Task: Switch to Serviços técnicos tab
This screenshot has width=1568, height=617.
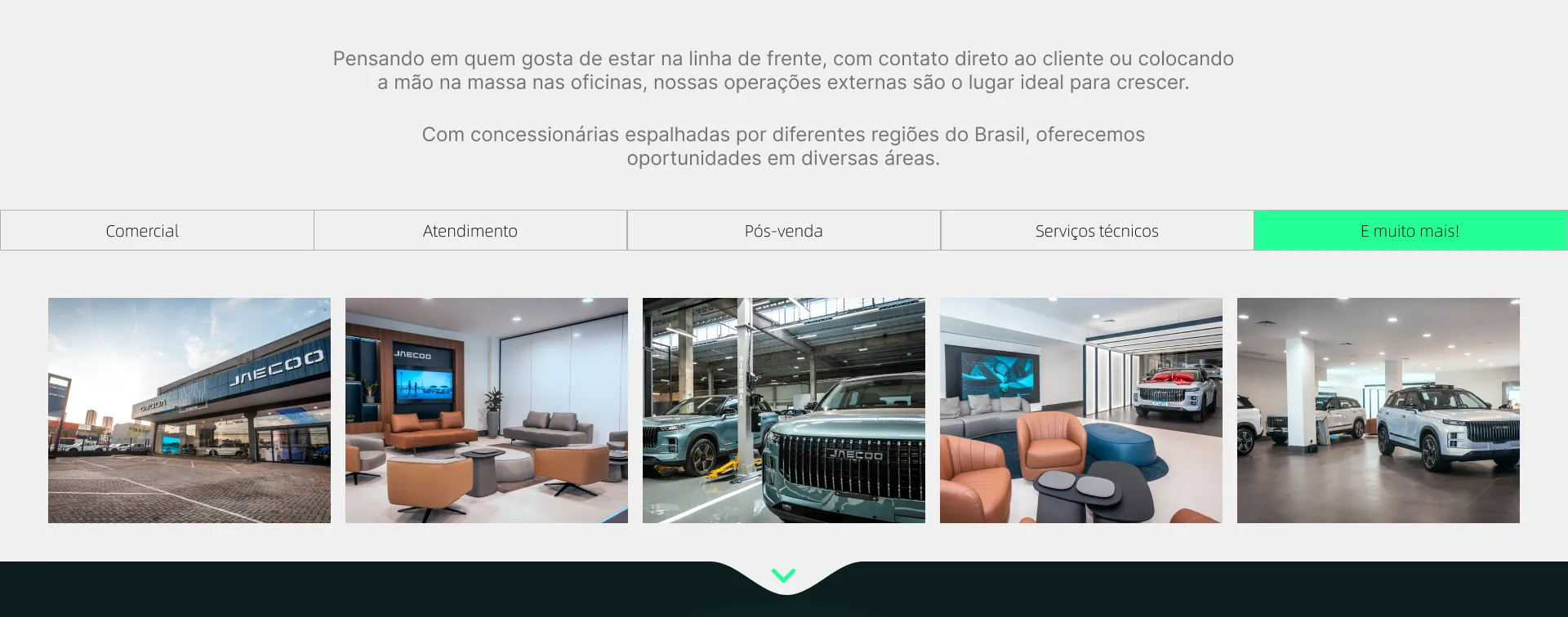Action: click(1097, 231)
